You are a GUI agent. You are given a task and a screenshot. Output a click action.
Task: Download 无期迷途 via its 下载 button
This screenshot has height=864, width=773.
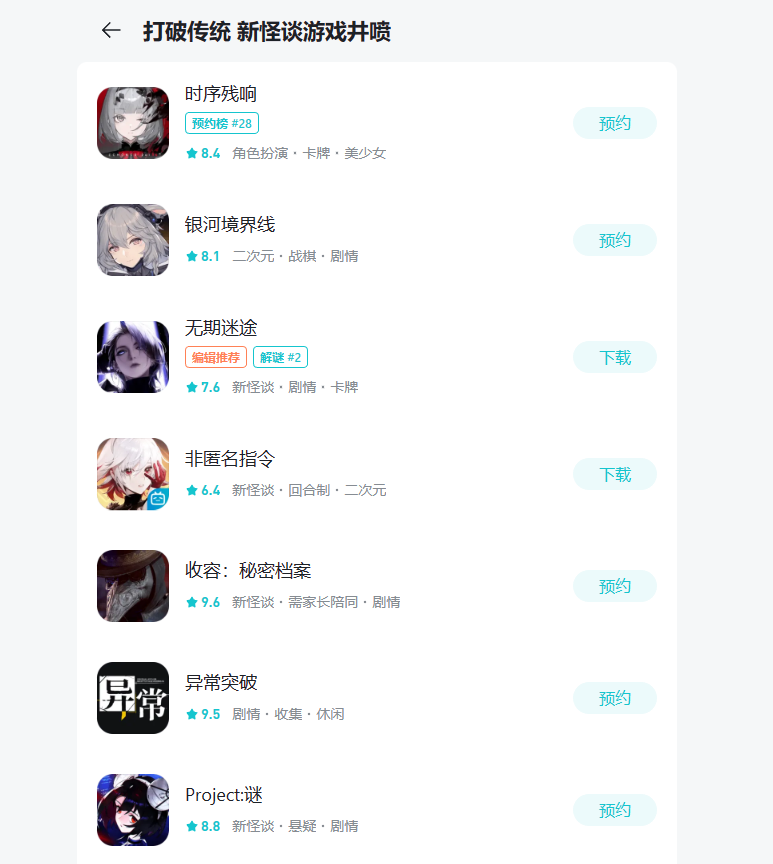point(615,357)
